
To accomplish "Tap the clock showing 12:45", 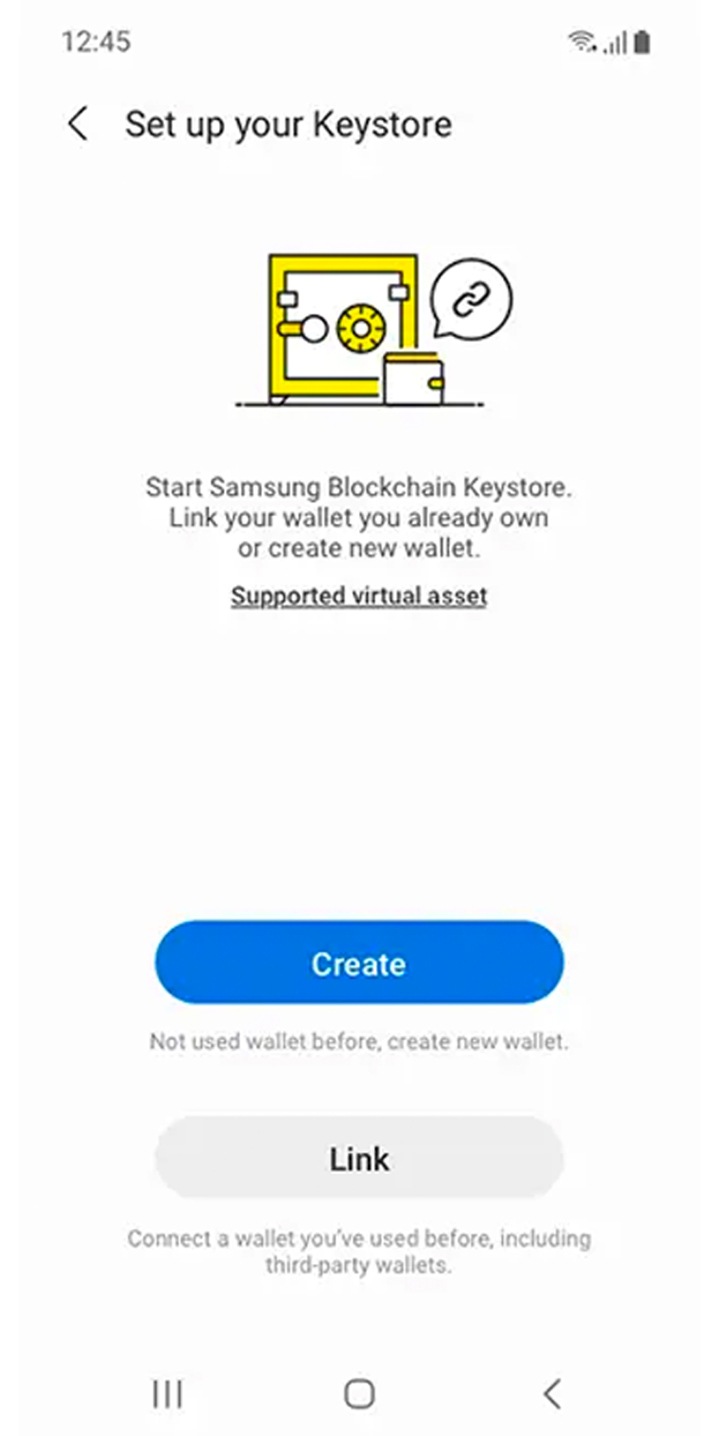I will (96, 42).
